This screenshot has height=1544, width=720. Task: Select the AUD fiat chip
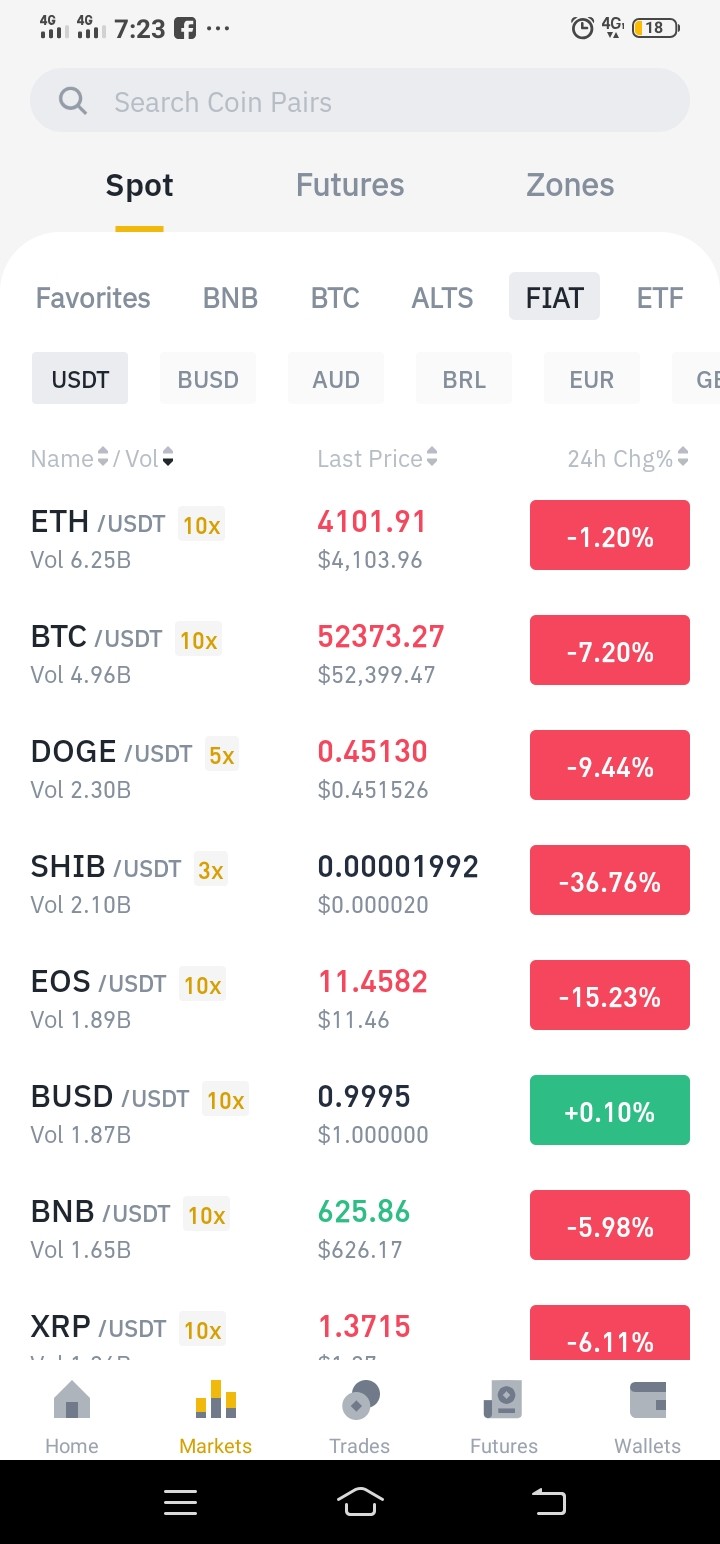click(336, 379)
